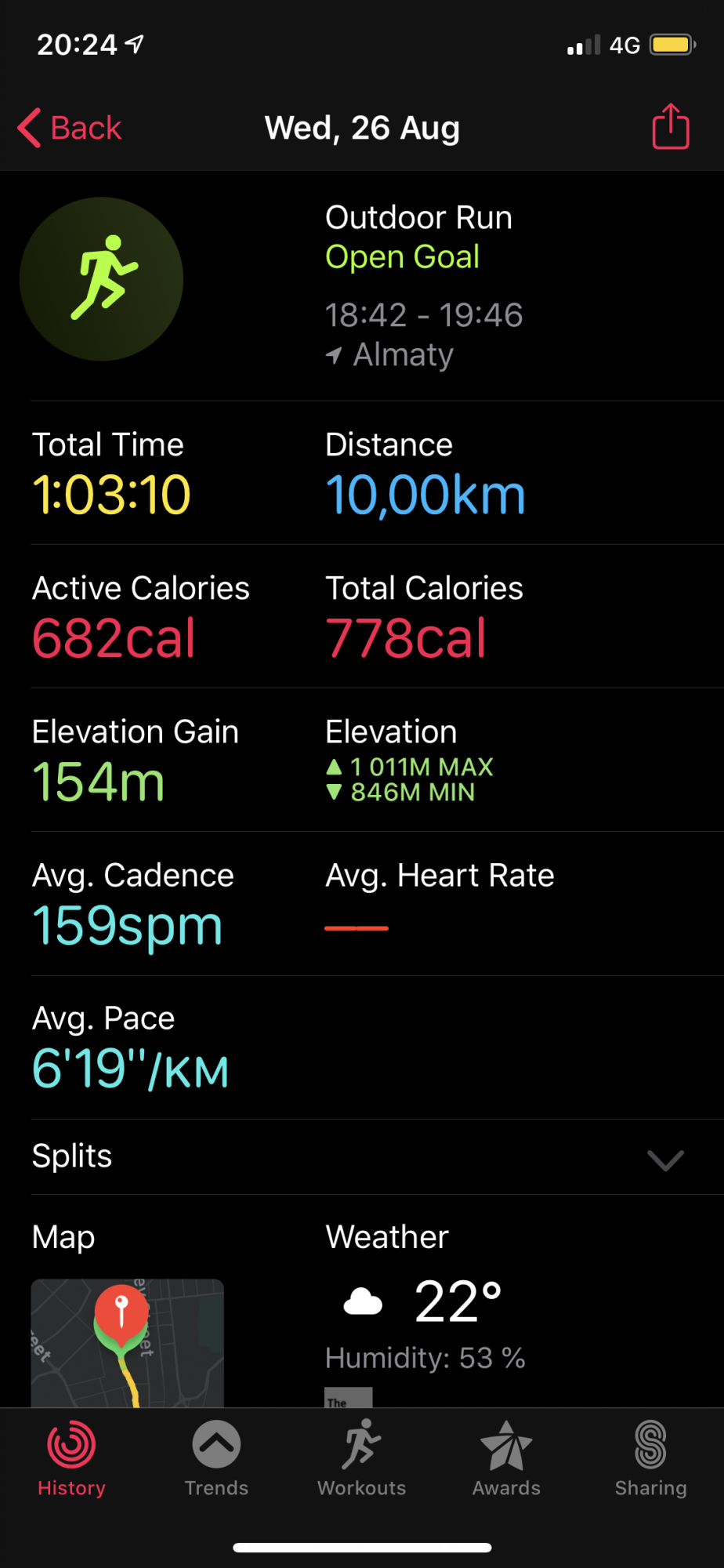Viewport: 724px width, 1568px height.
Task: Switch to the History tab
Action: click(71, 1458)
